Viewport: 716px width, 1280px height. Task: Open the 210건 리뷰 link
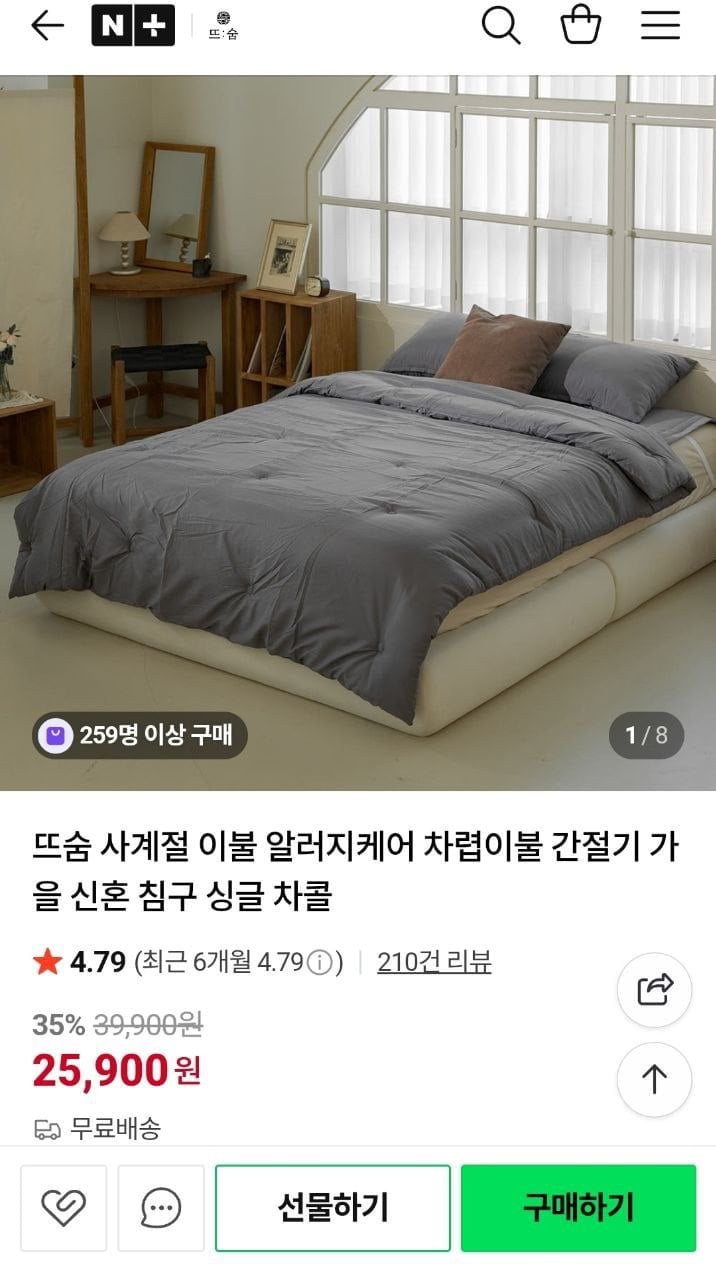434,962
